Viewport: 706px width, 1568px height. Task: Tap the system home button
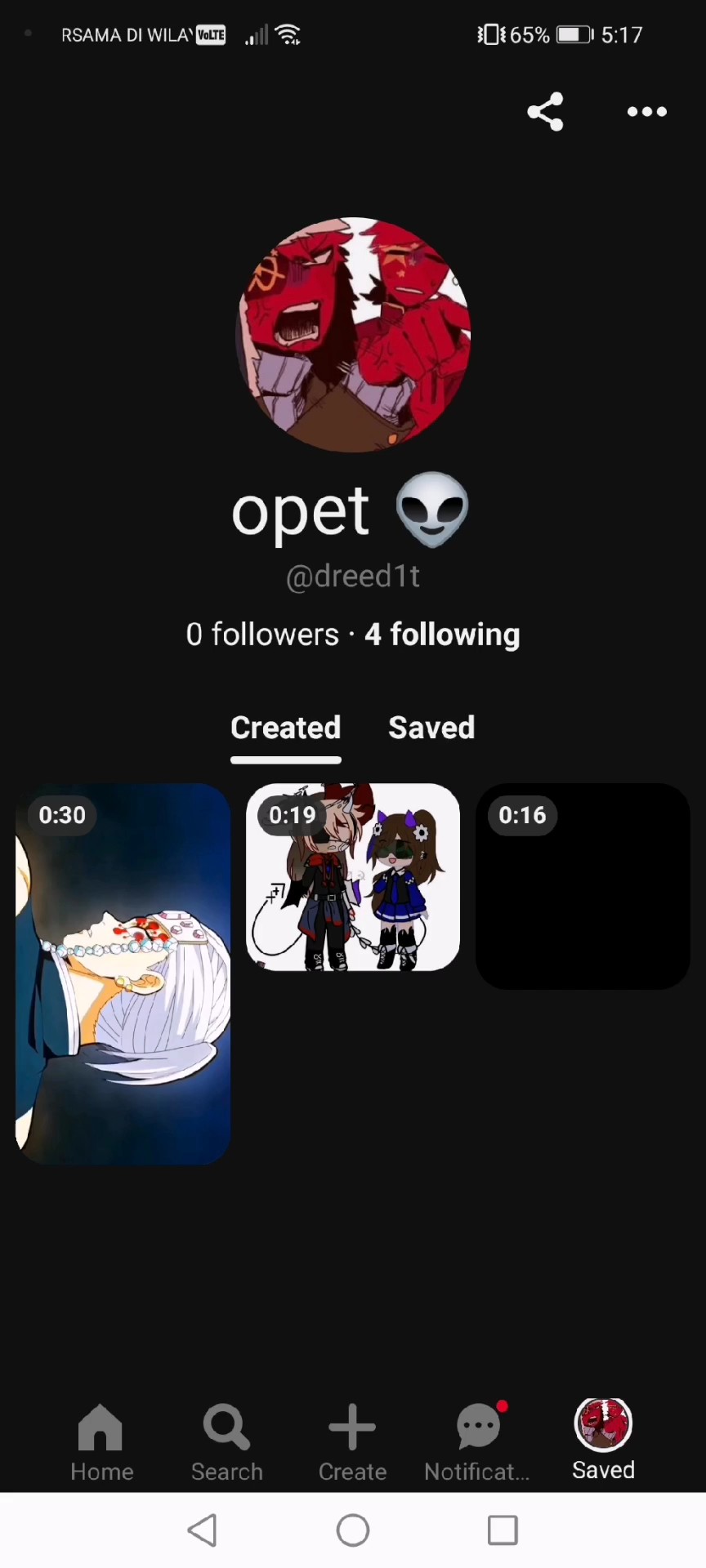point(353,1530)
